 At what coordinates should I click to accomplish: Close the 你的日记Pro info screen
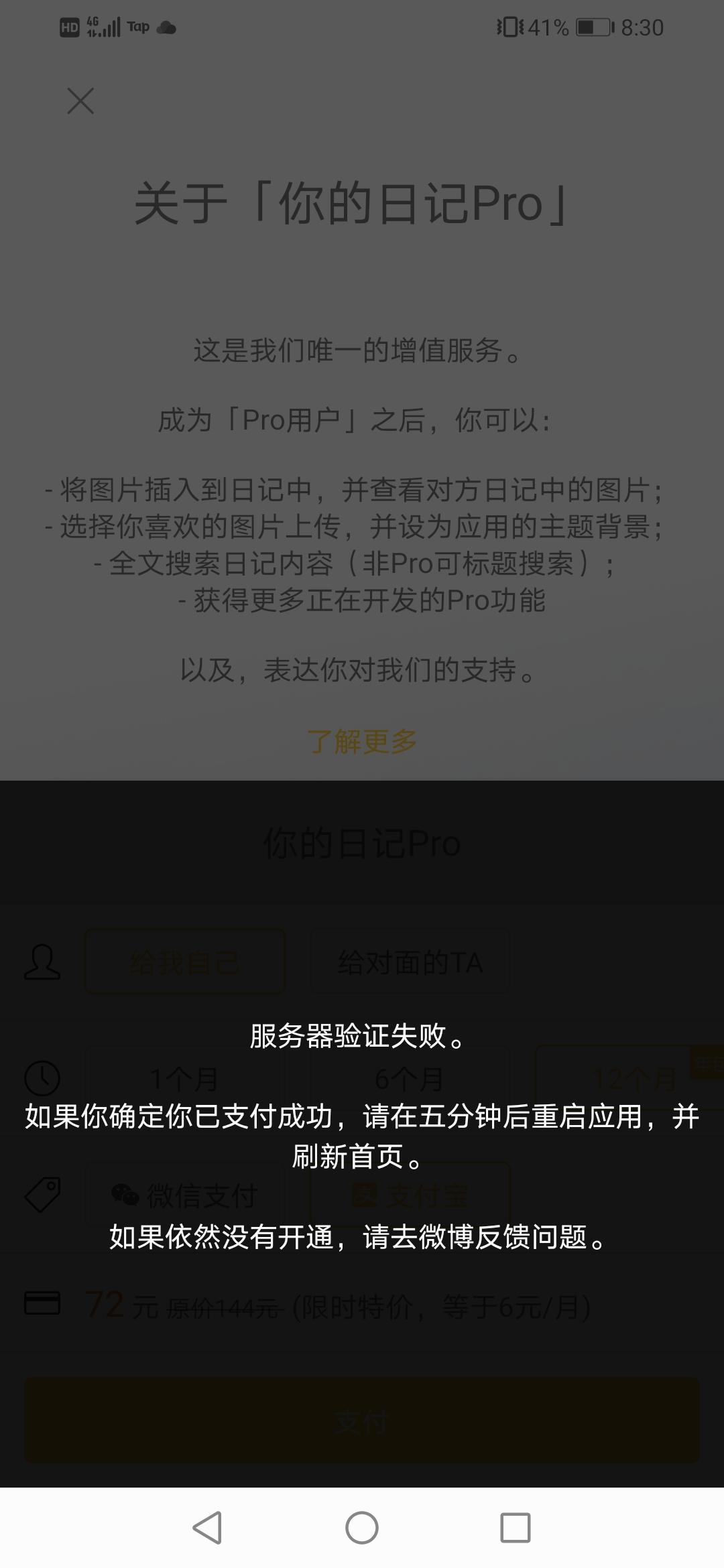coord(80,102)
